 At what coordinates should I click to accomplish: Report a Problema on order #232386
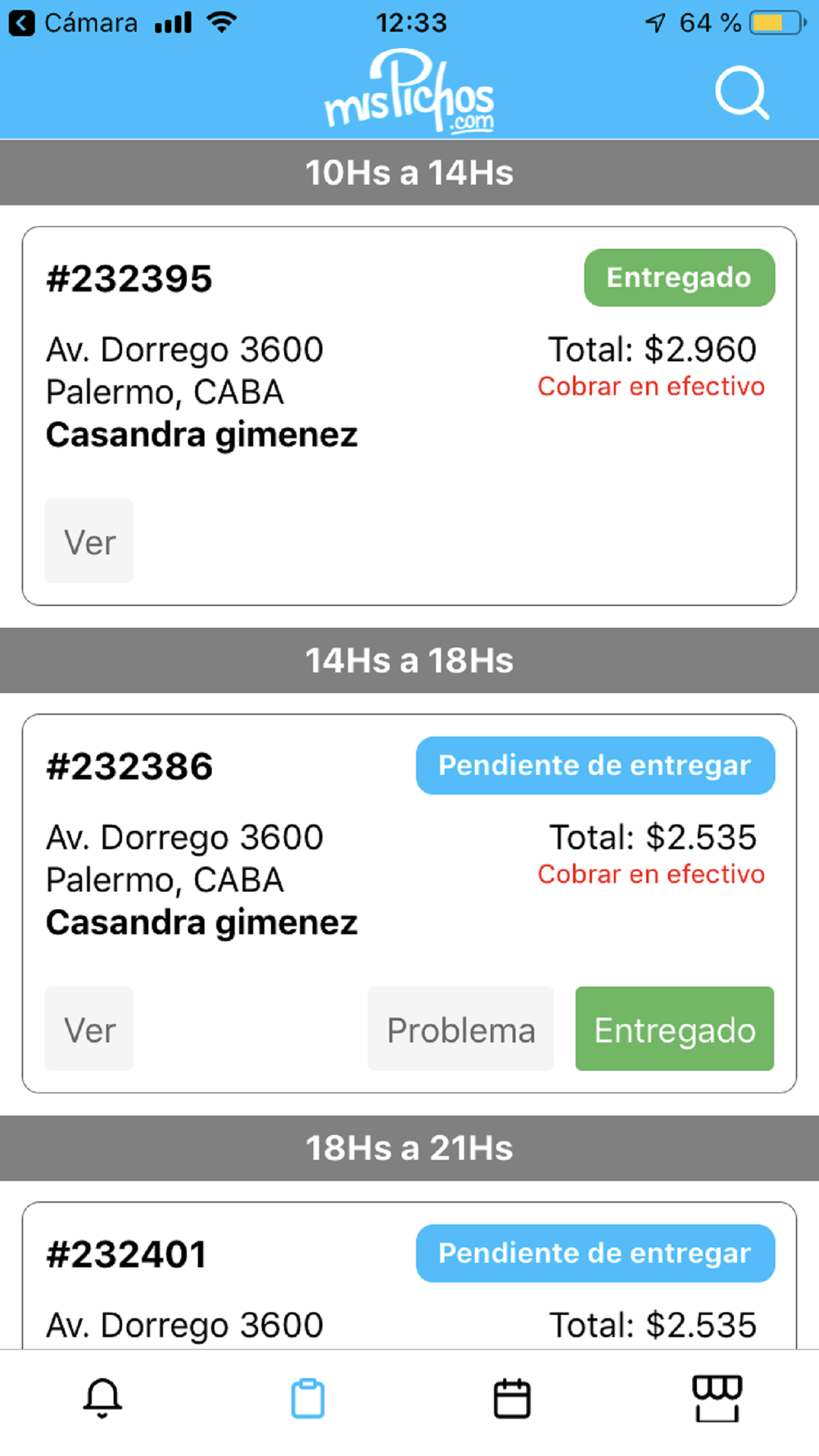click(461, 1029)
